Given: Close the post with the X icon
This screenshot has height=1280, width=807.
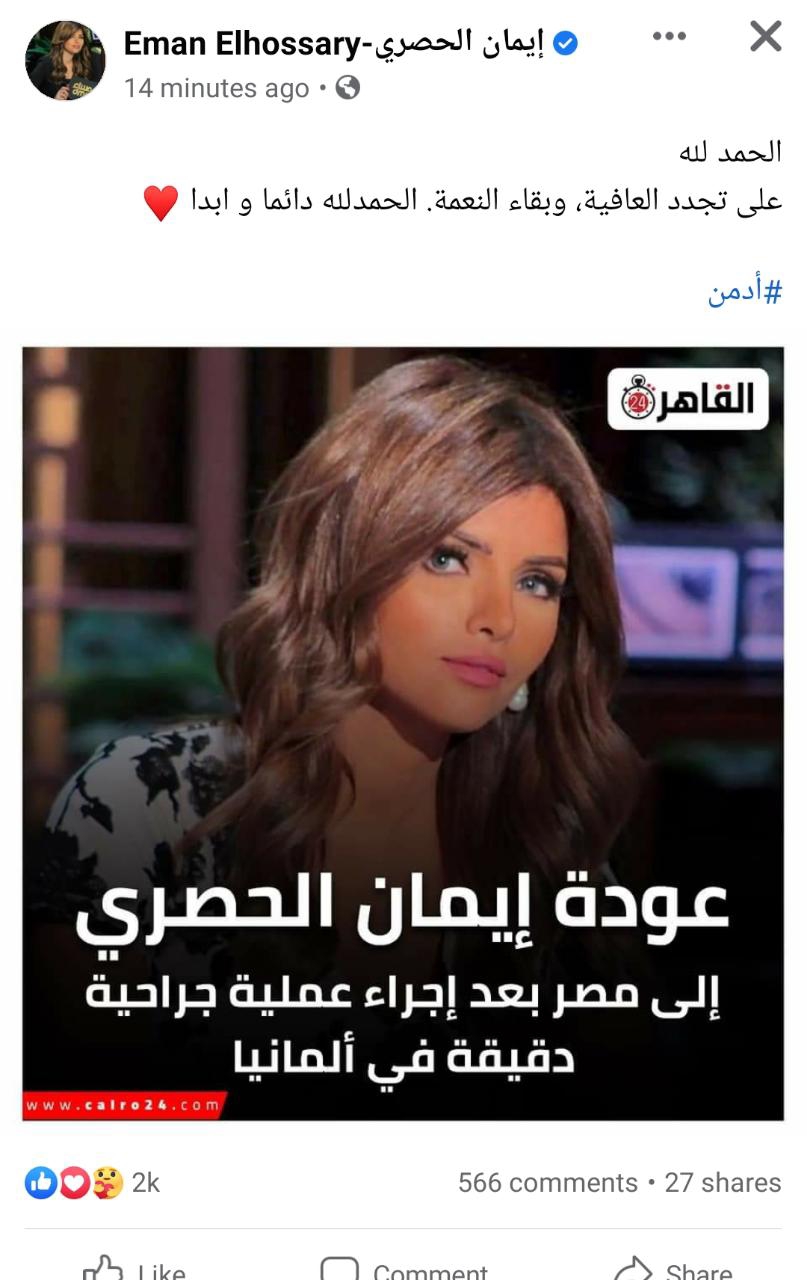Looking at the screenshot, I should click(x=765, y=38).
